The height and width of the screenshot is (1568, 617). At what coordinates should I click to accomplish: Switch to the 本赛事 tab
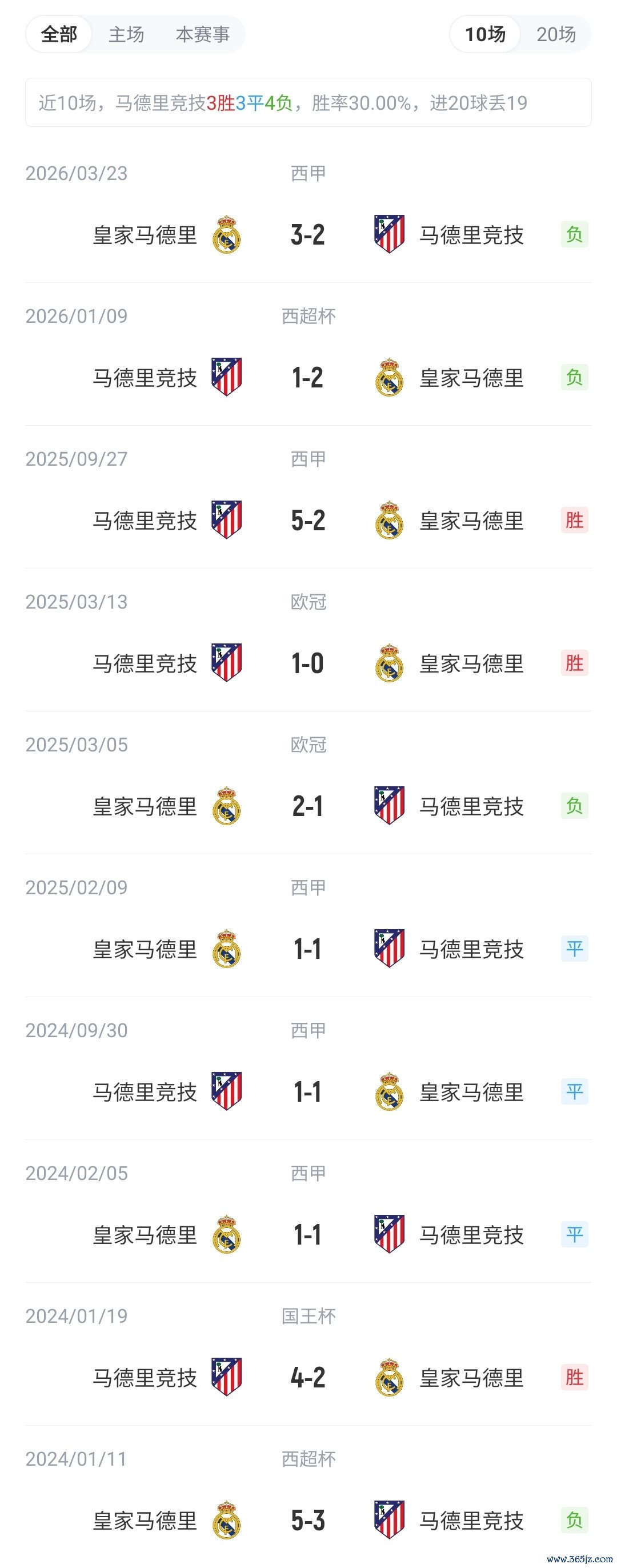coord(203,34)
